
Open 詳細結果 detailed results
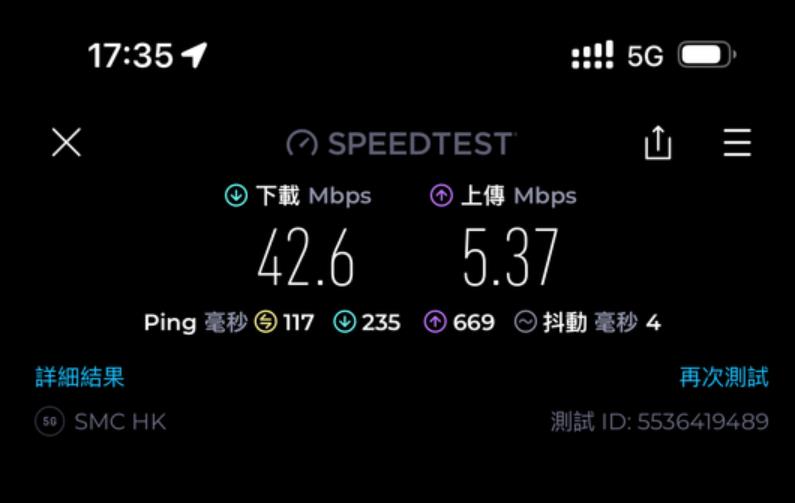point(80,377)
